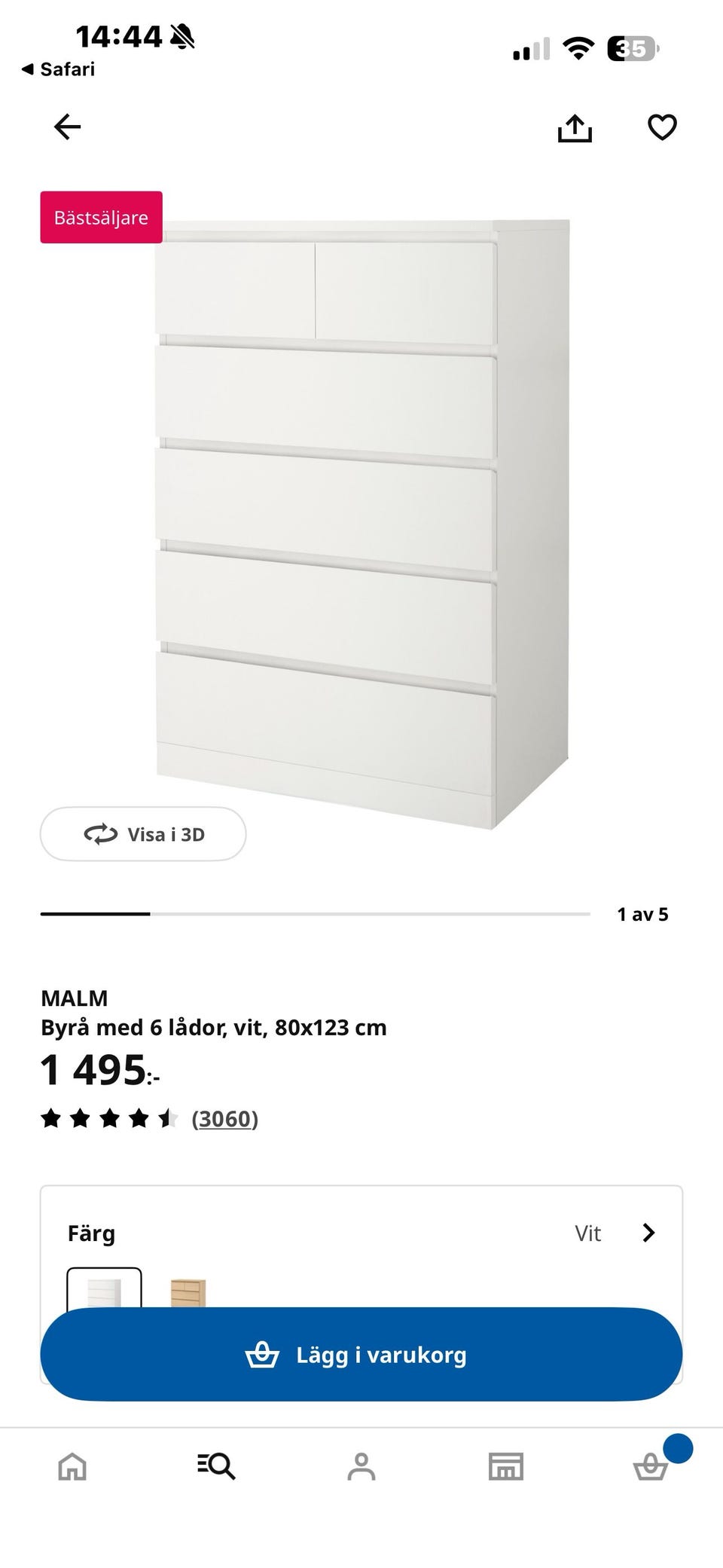Share this MALM dresser

(x=575, y=128)
